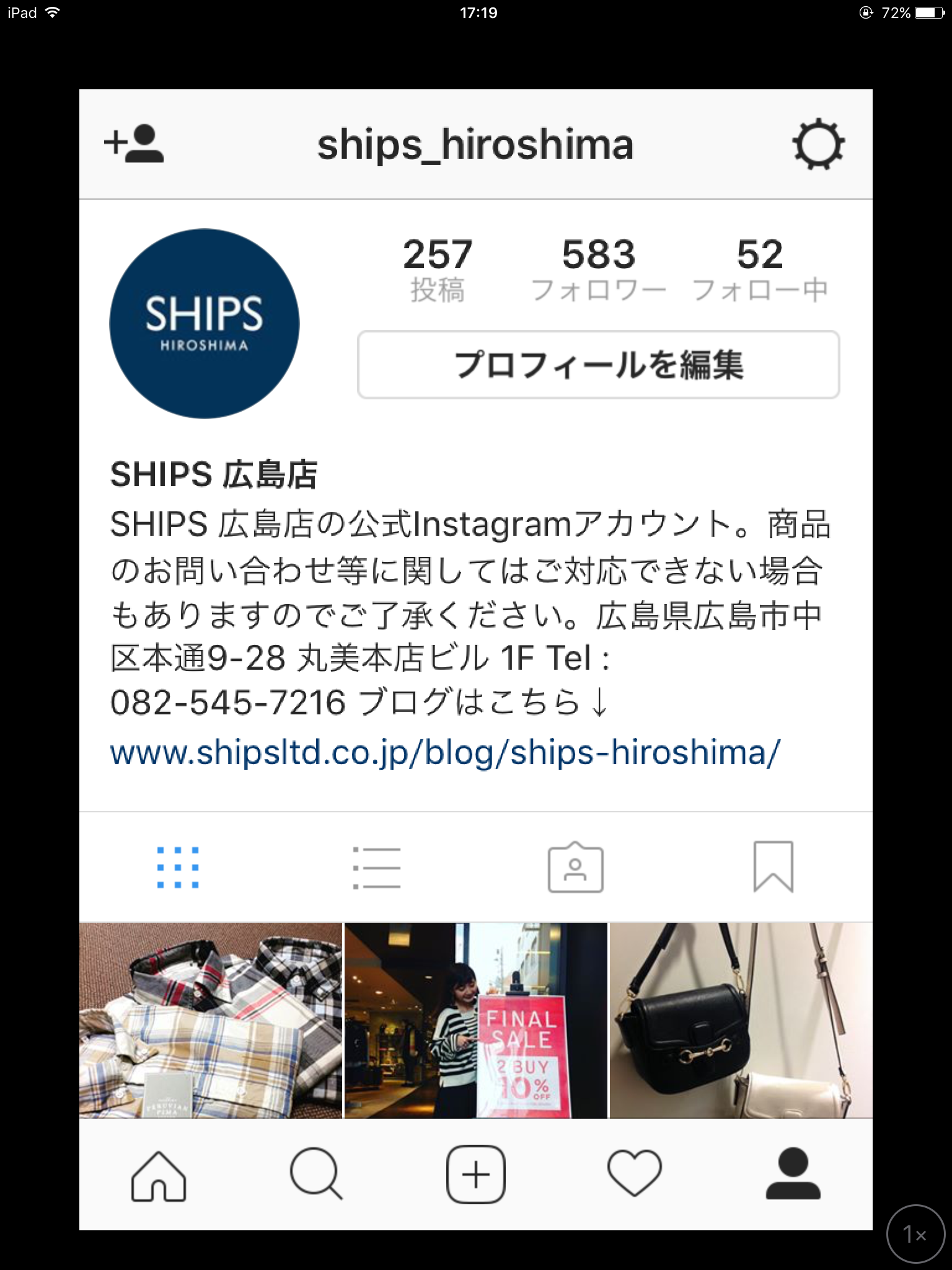Switch to list view tab

tap(376, 867)
